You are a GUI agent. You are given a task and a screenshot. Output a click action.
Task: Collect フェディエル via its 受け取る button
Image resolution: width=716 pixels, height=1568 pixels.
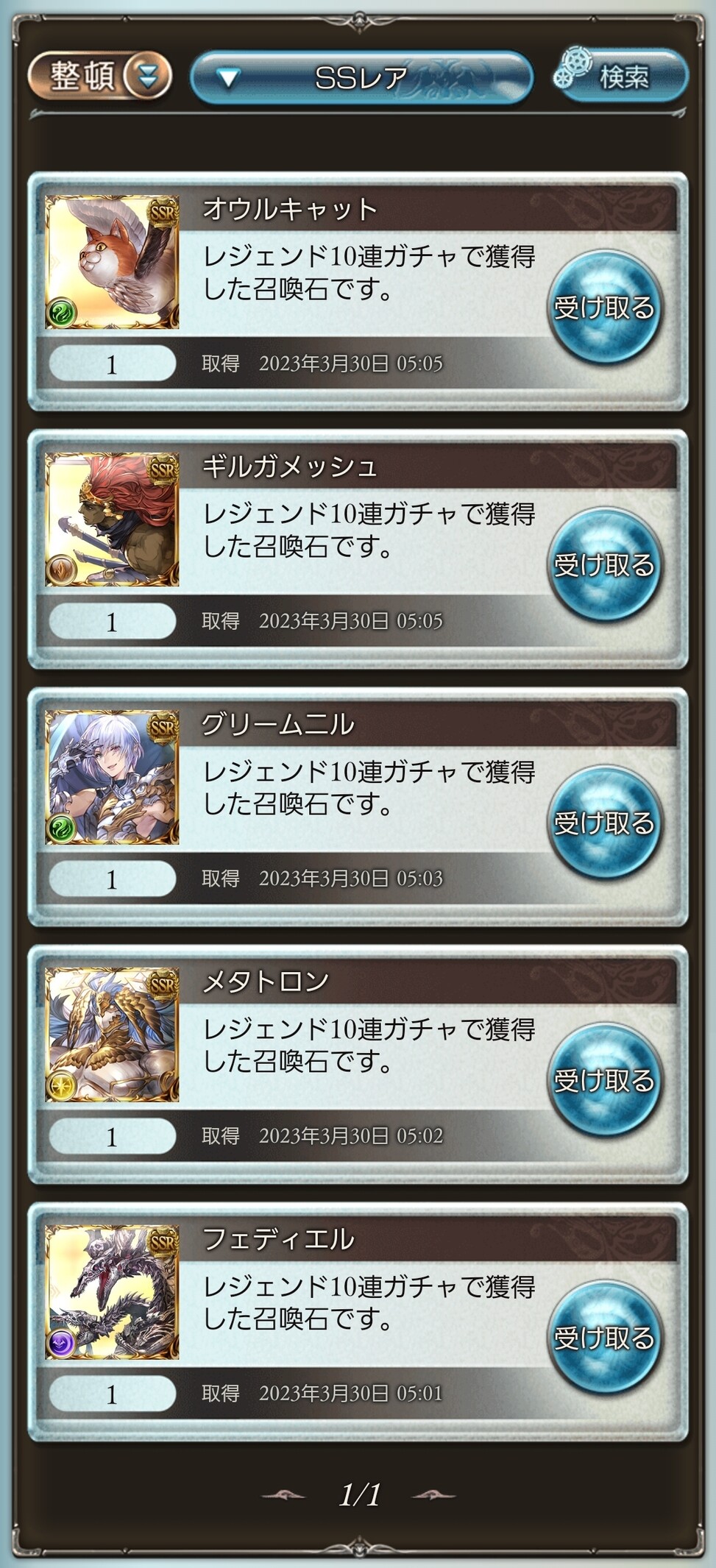603,1338
